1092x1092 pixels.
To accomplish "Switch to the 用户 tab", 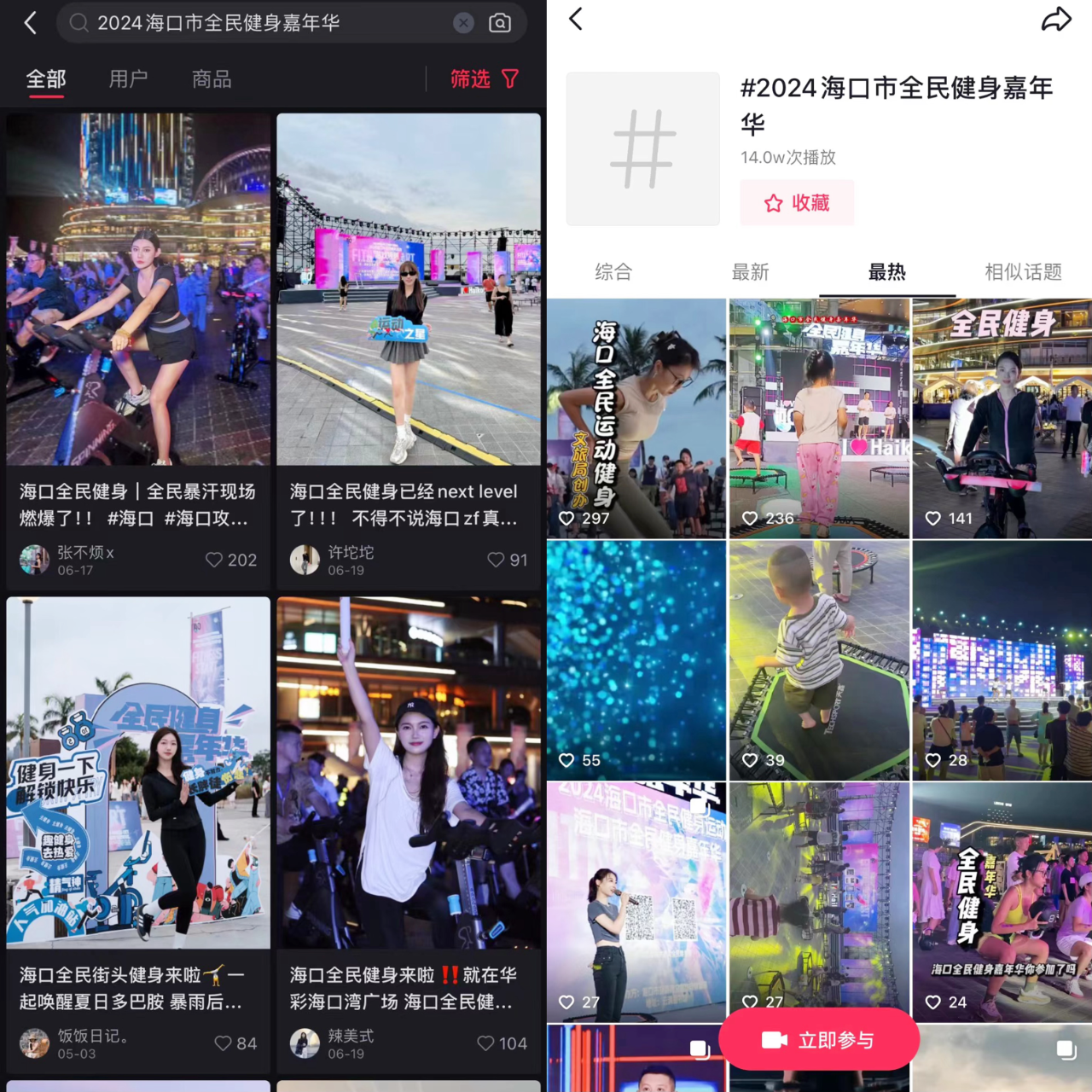I will click(x=129, y=79).
